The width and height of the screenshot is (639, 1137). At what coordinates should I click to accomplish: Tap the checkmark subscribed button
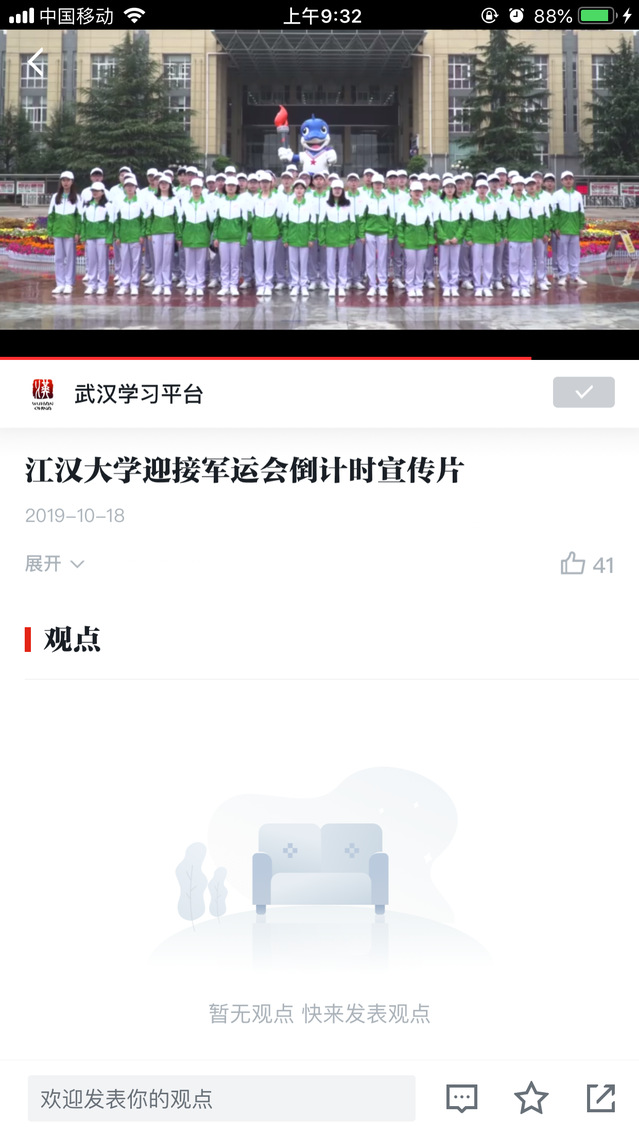583,393
